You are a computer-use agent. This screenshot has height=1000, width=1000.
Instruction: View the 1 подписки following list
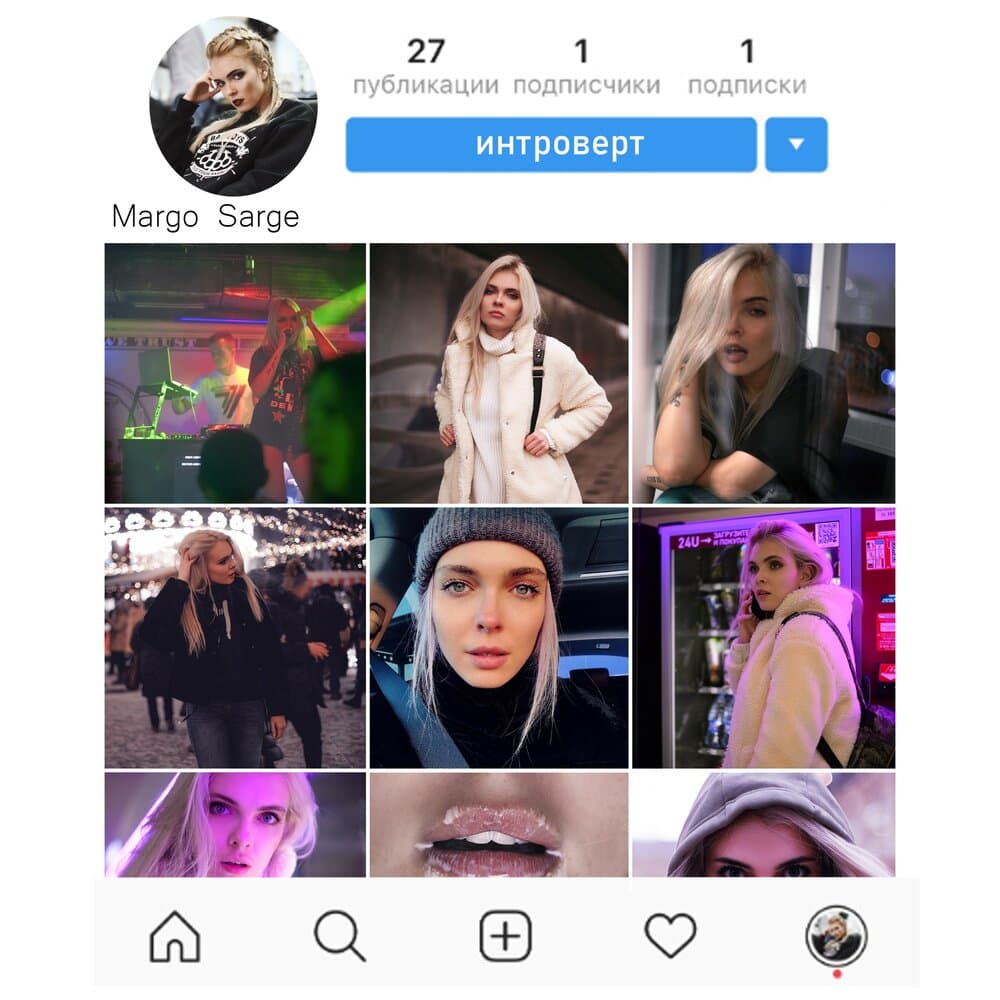tap(746, 68)
